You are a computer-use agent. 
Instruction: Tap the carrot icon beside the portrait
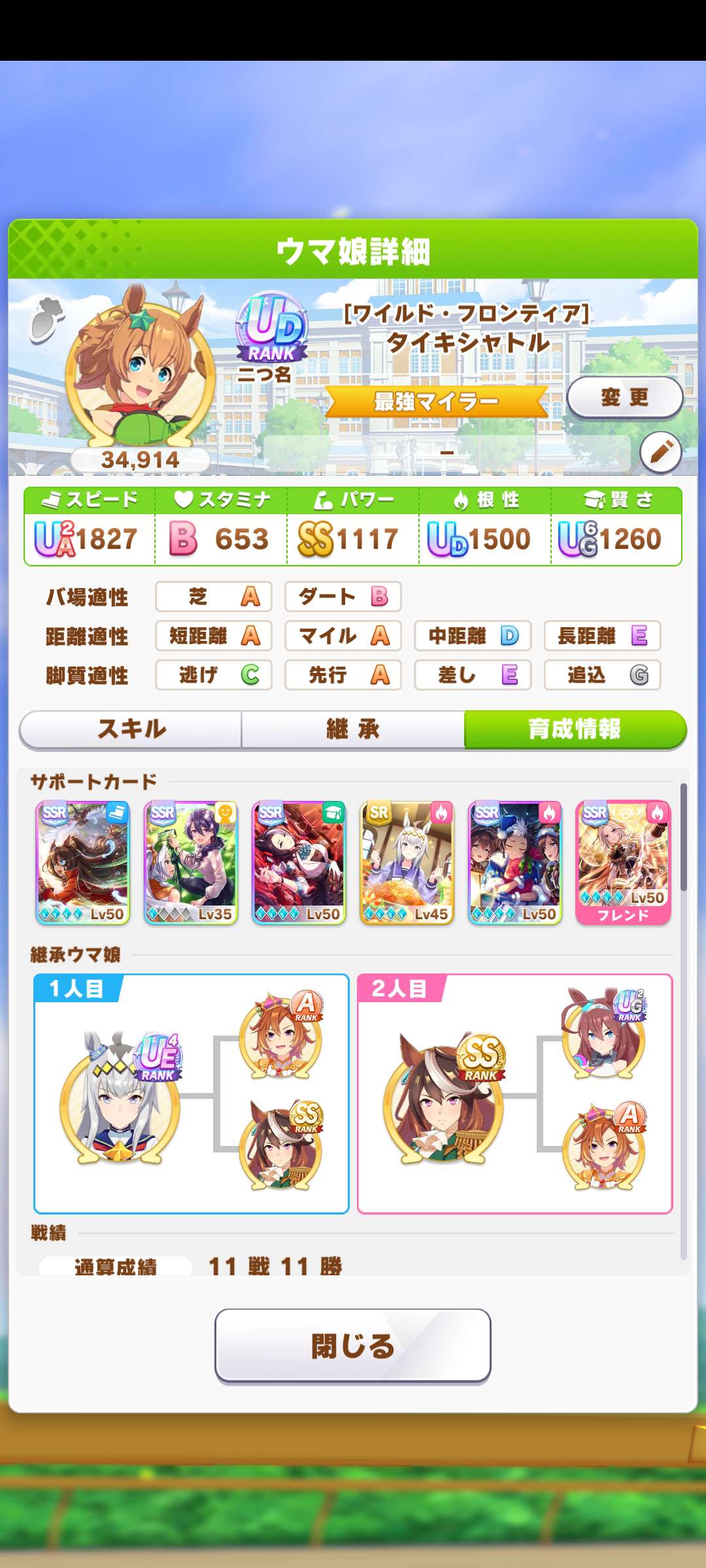pos(47,319)
